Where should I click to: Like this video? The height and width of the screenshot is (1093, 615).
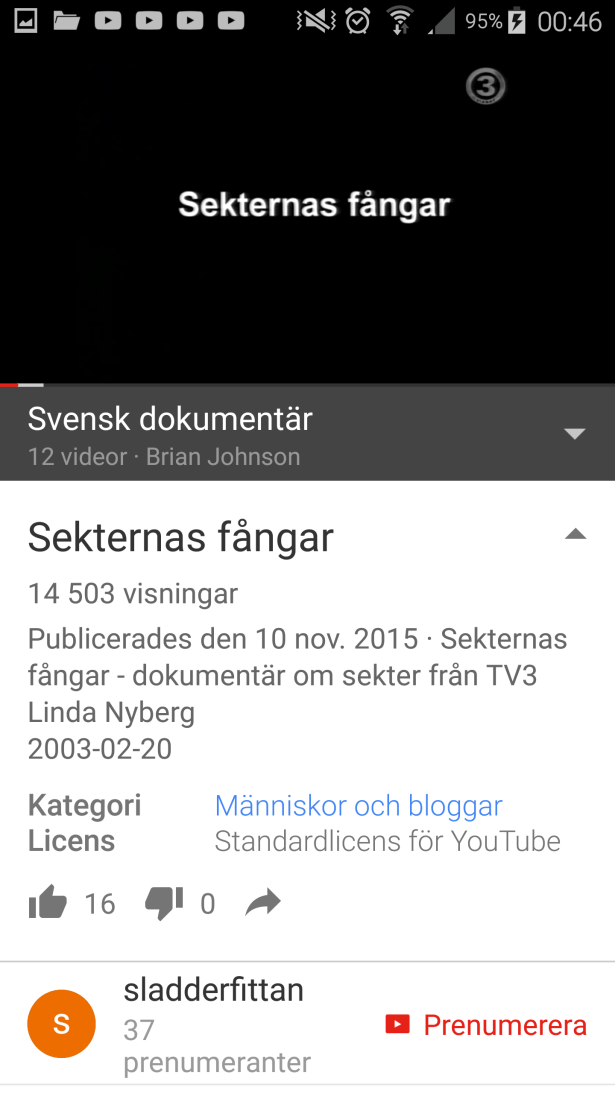48,904
